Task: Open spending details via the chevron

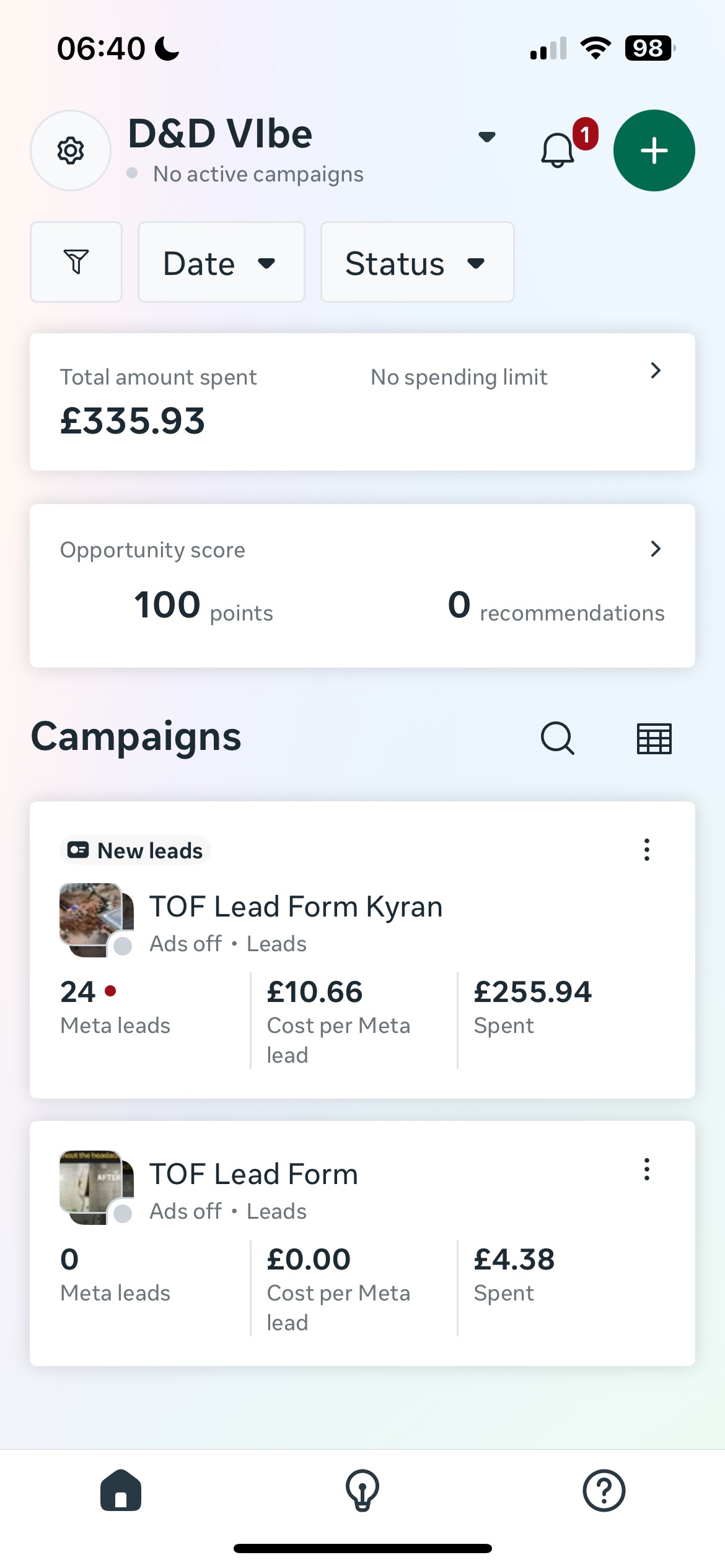Action: (x=657, y=370)
